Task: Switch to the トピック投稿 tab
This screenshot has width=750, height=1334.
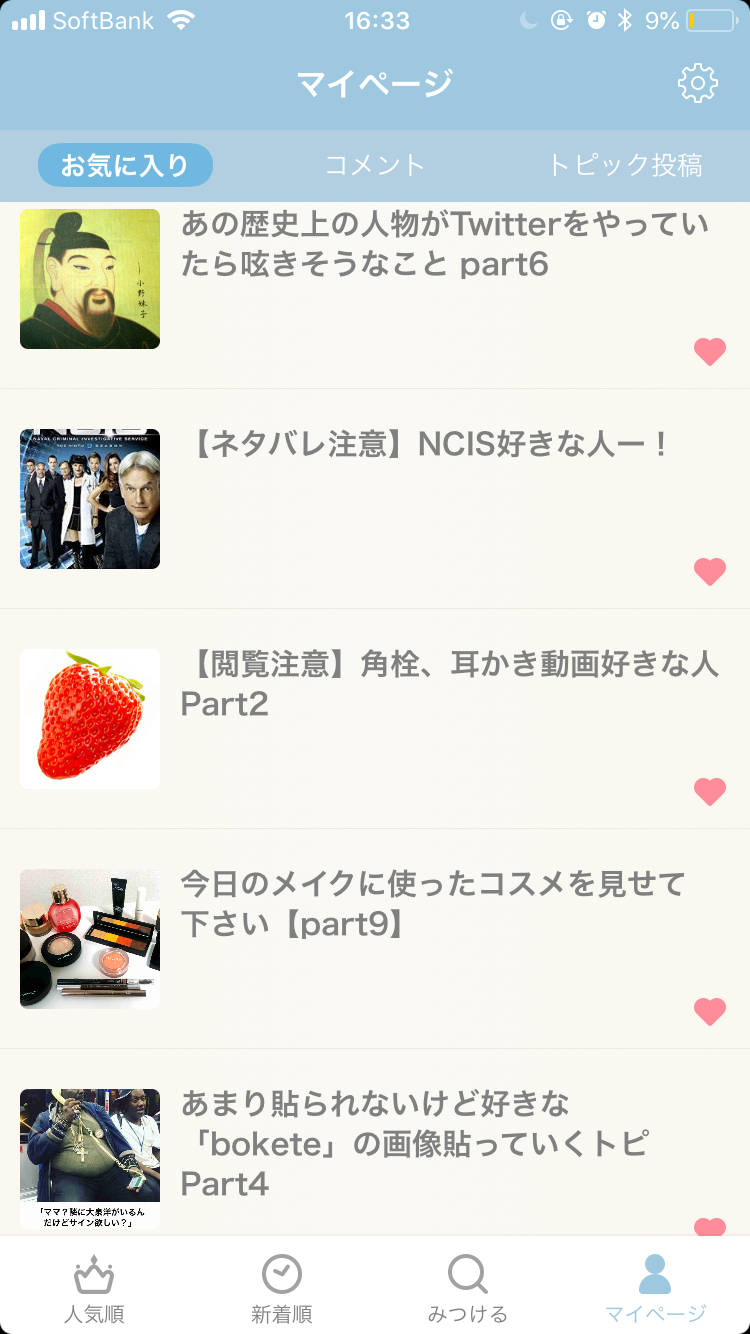Action: (x=625, y=165)
